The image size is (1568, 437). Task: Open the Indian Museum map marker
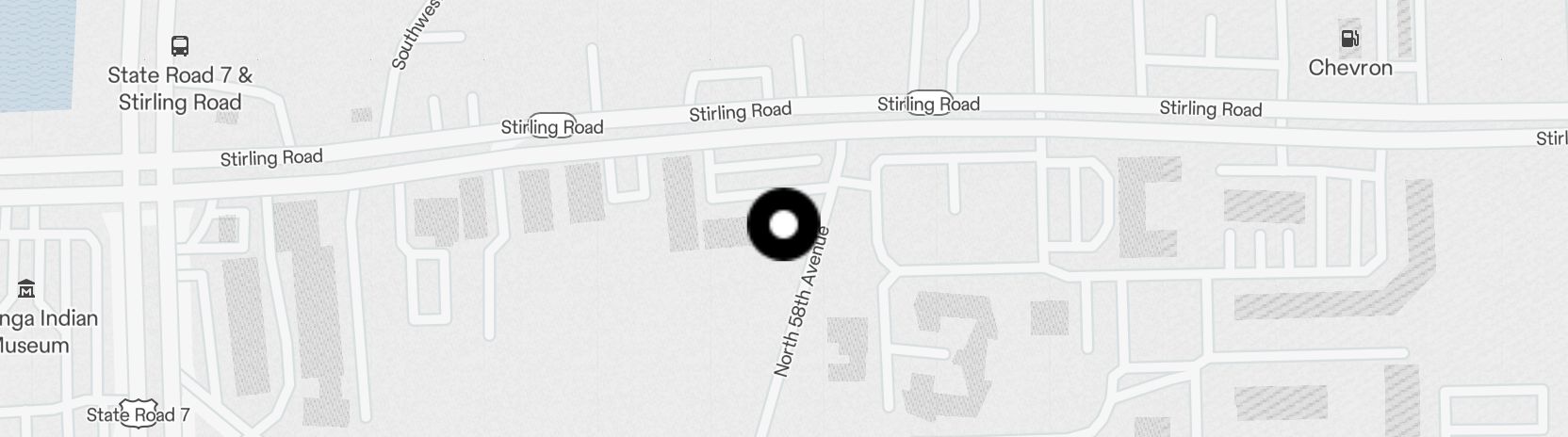pyautogui.click(x=26, y=288)
